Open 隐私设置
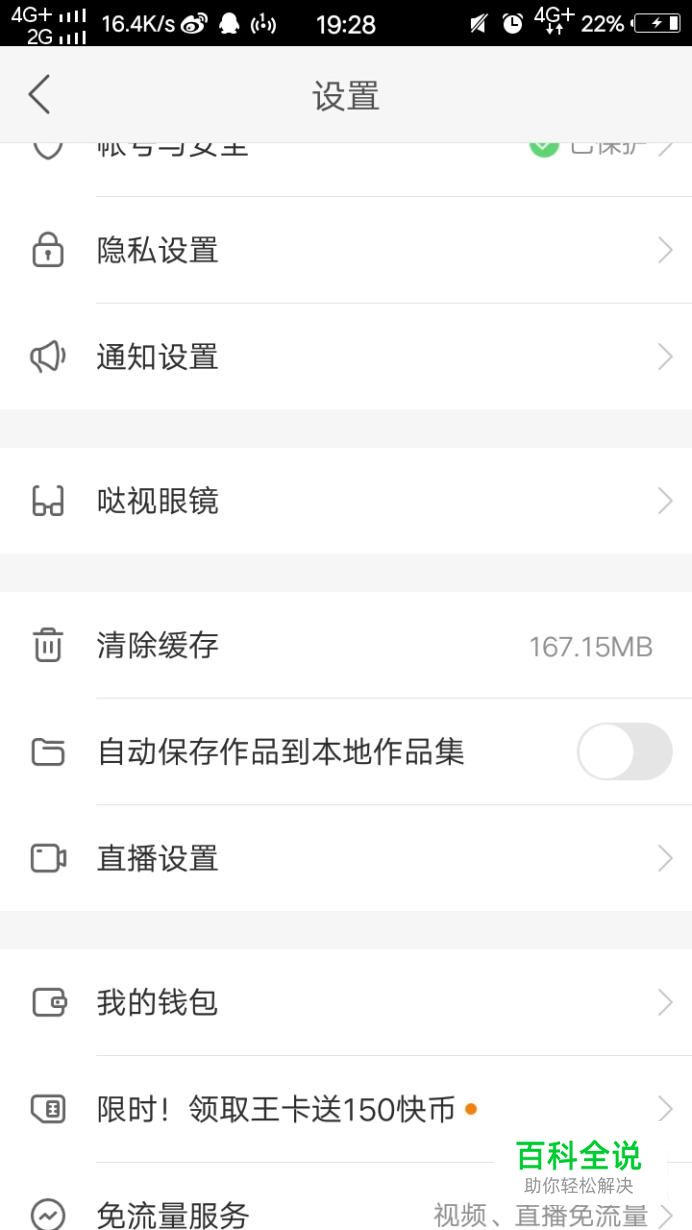 [x=346, y=250]
